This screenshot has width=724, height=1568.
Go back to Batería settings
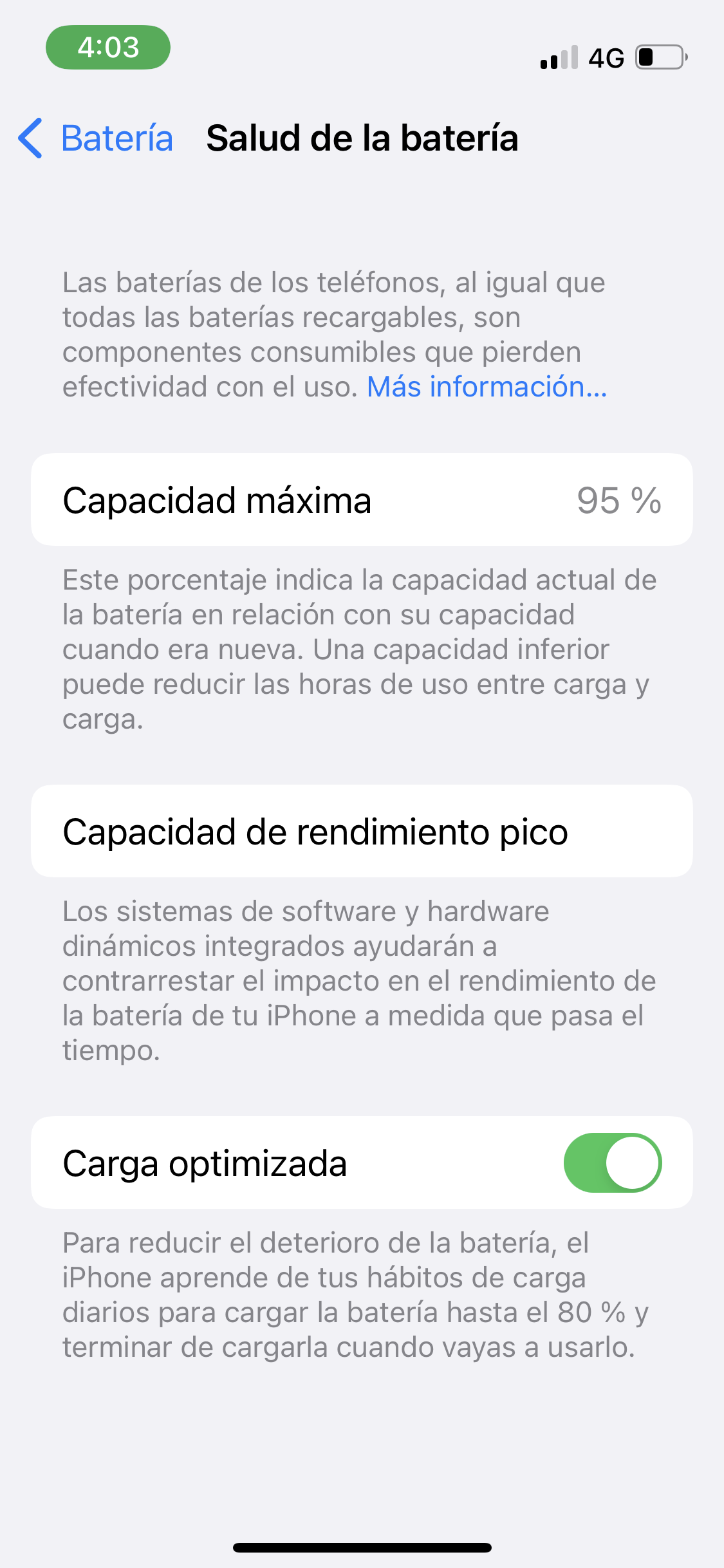[97, 138]
